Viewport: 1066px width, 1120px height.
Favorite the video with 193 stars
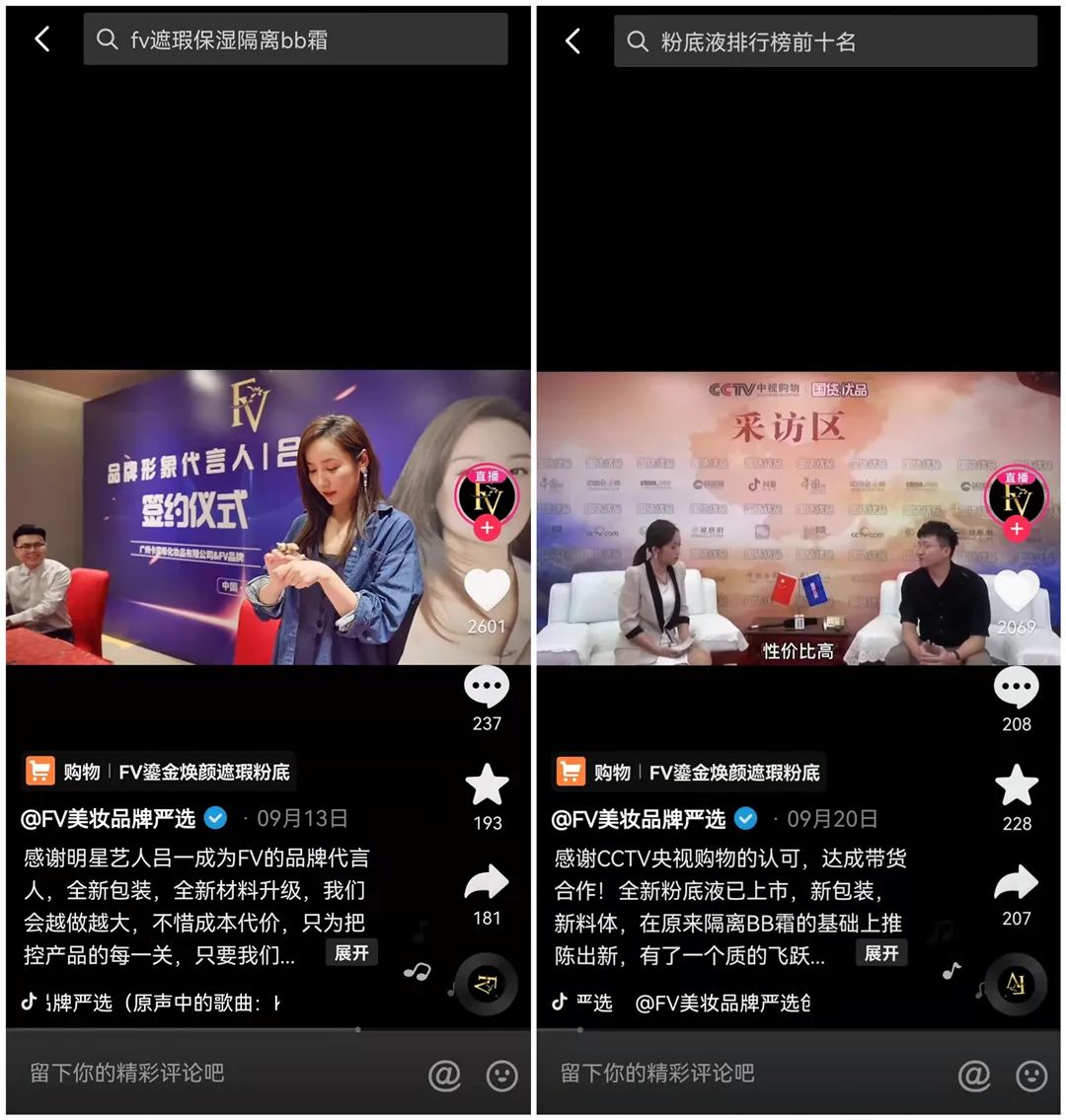(x=487, y=785)
